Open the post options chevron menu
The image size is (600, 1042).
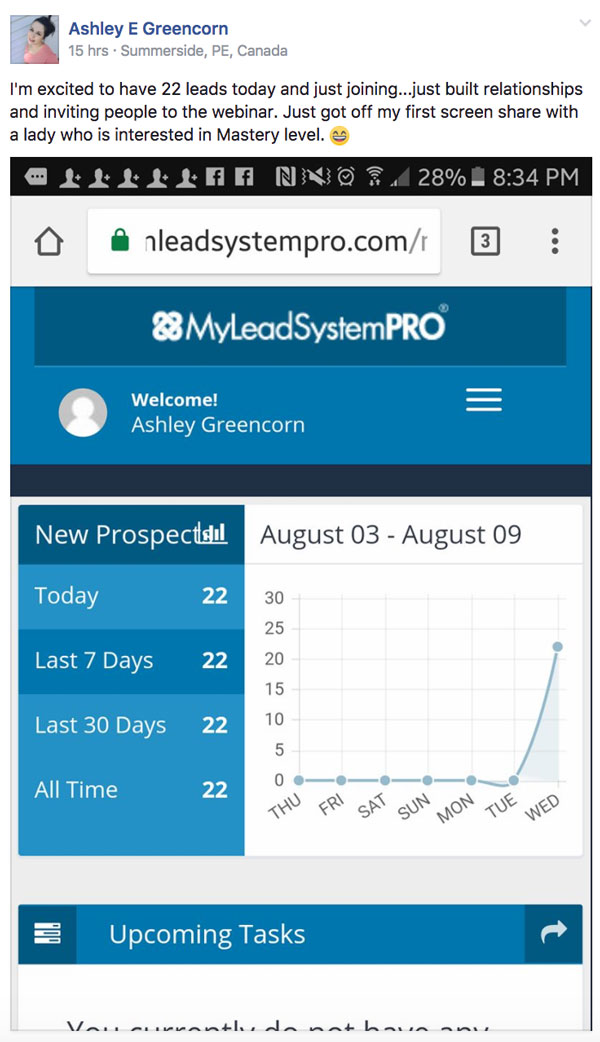pos(585,23)
